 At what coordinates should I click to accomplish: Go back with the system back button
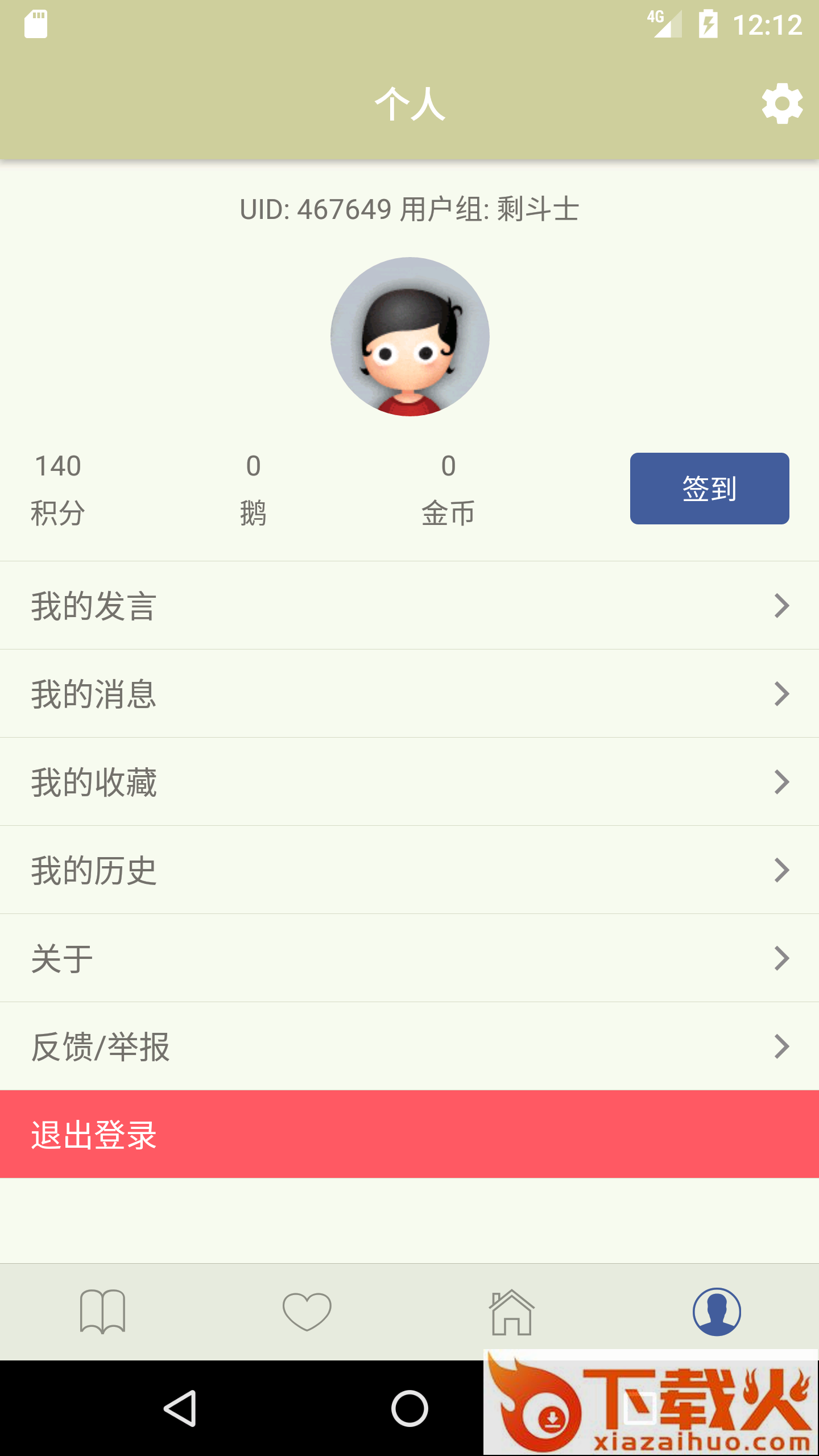(180, 1408)
